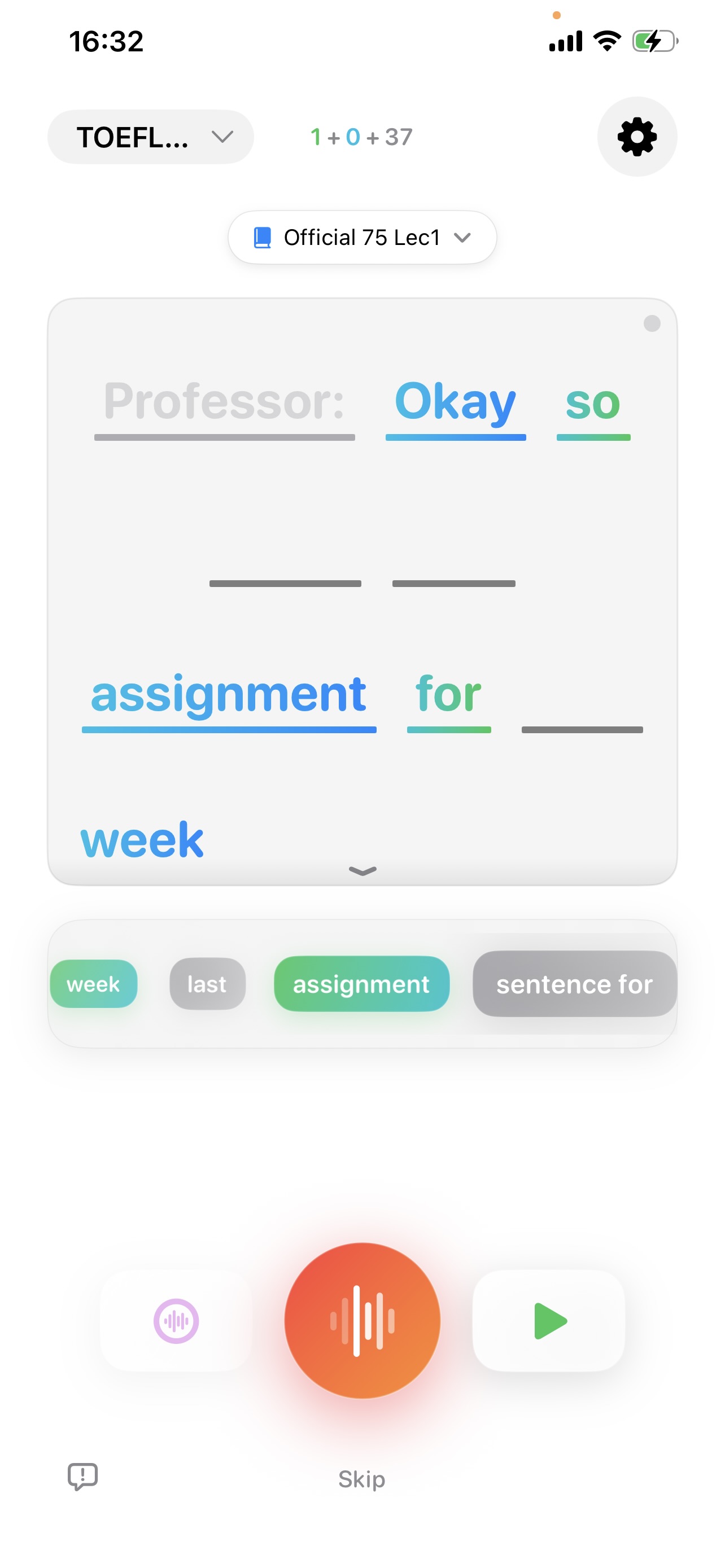Open the feedback report icon
Screen dimensions: 725x1568
(83, 1476)
